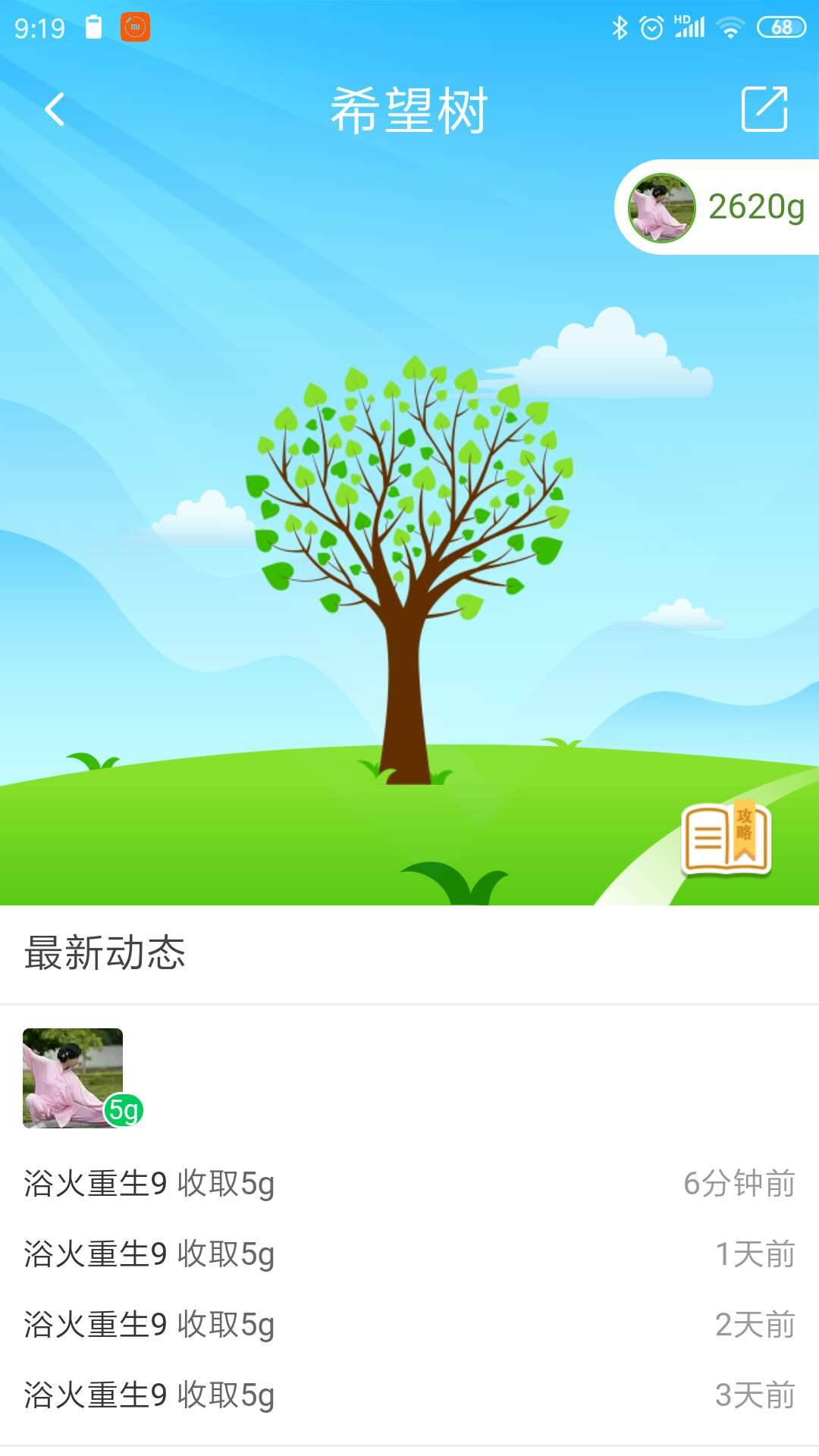Open the 2620g energy badge
Image resolution: width=819 pixels, height=1456 pixels.
(x=717, y=207)
